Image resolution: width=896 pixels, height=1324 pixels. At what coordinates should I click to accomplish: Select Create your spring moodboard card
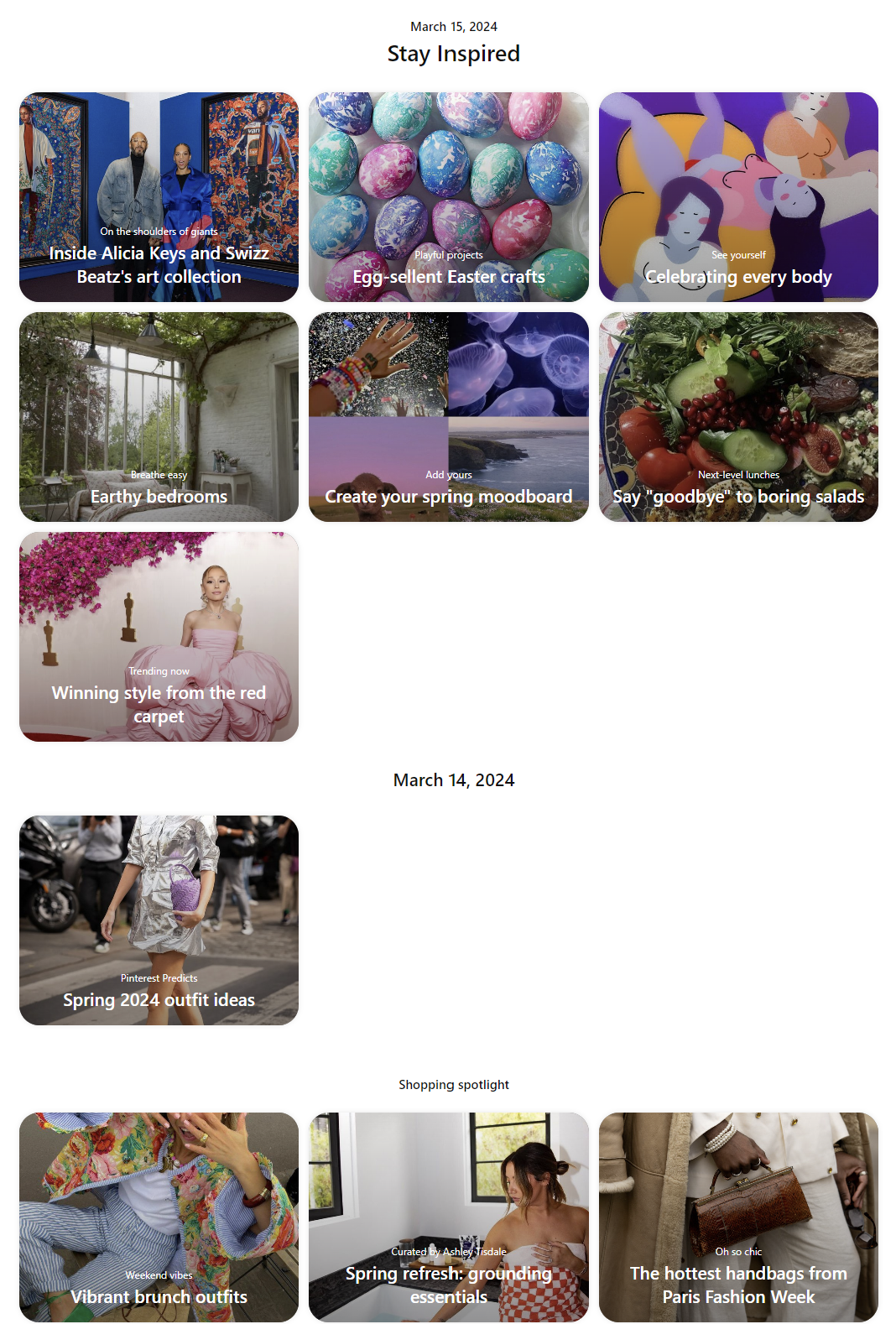point(448,417)
